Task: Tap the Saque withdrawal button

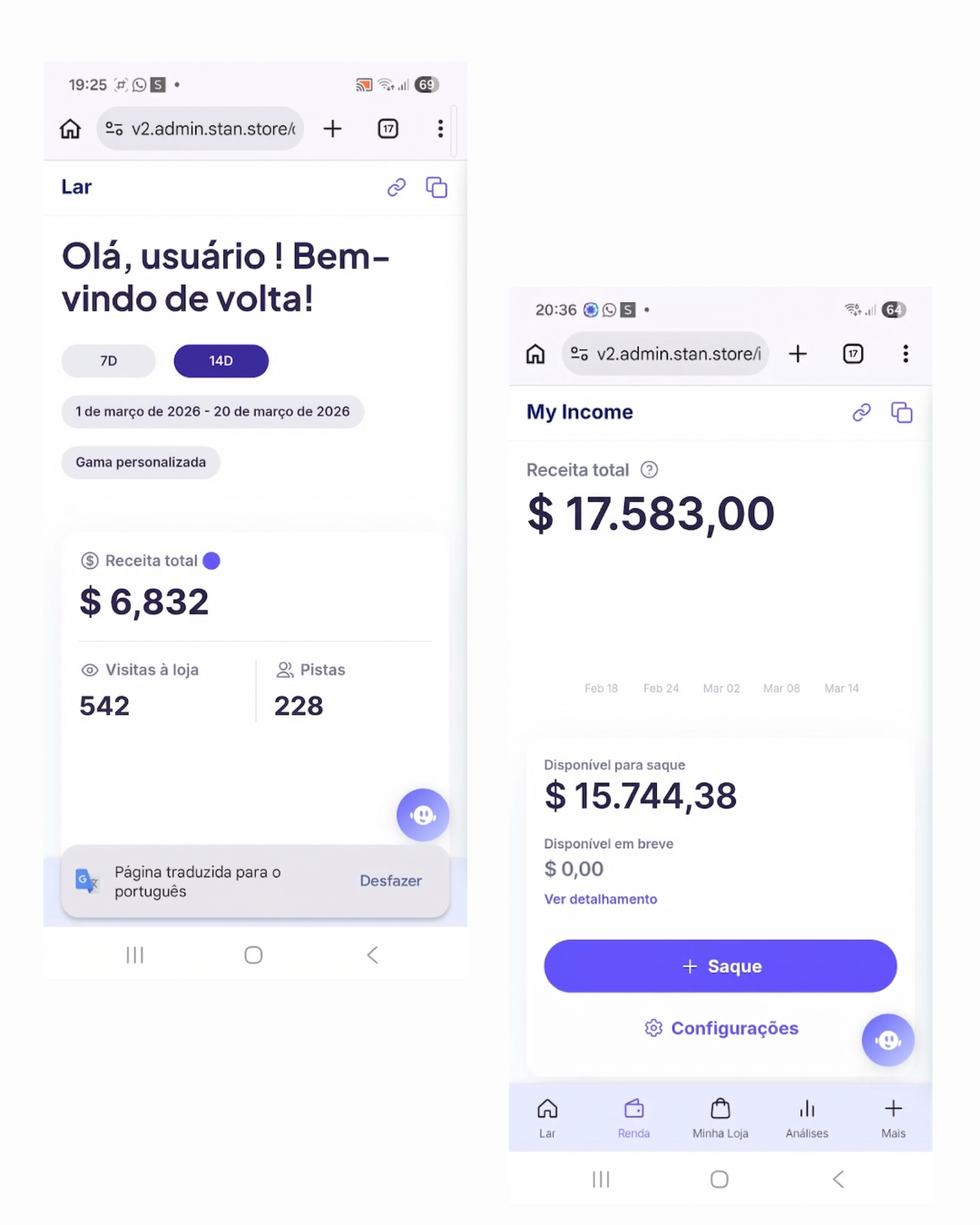Action: (720, 965)
